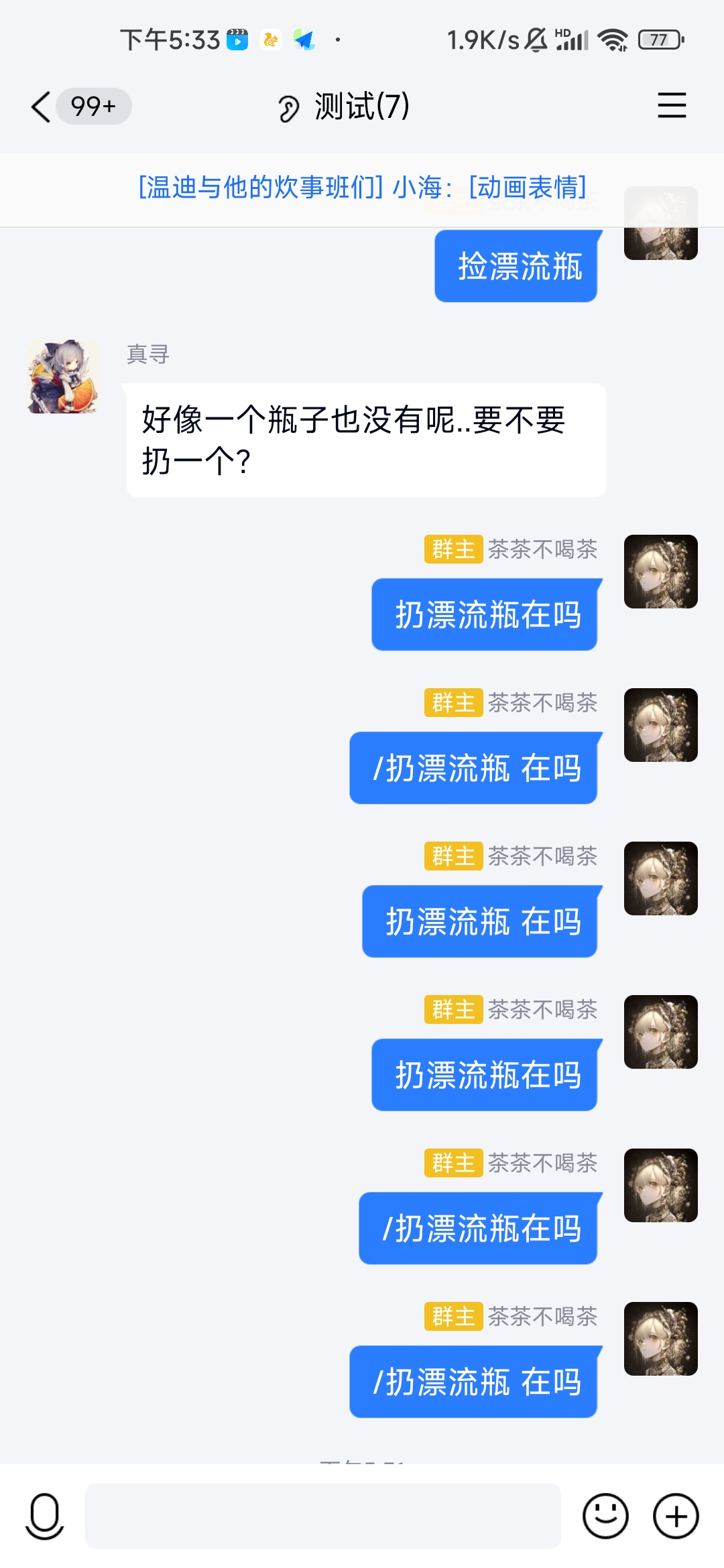The width and height of the screenshot is (724, 1568).
Task: Tap the 群主 badge beside 茶茶不喝茶
Action: 453,549
